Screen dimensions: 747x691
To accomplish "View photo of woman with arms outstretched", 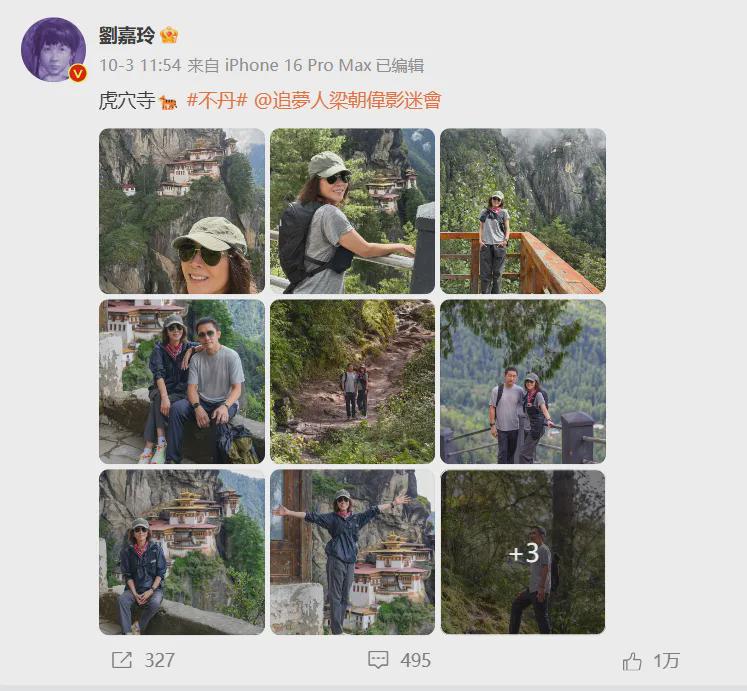I will pos(352,552).
